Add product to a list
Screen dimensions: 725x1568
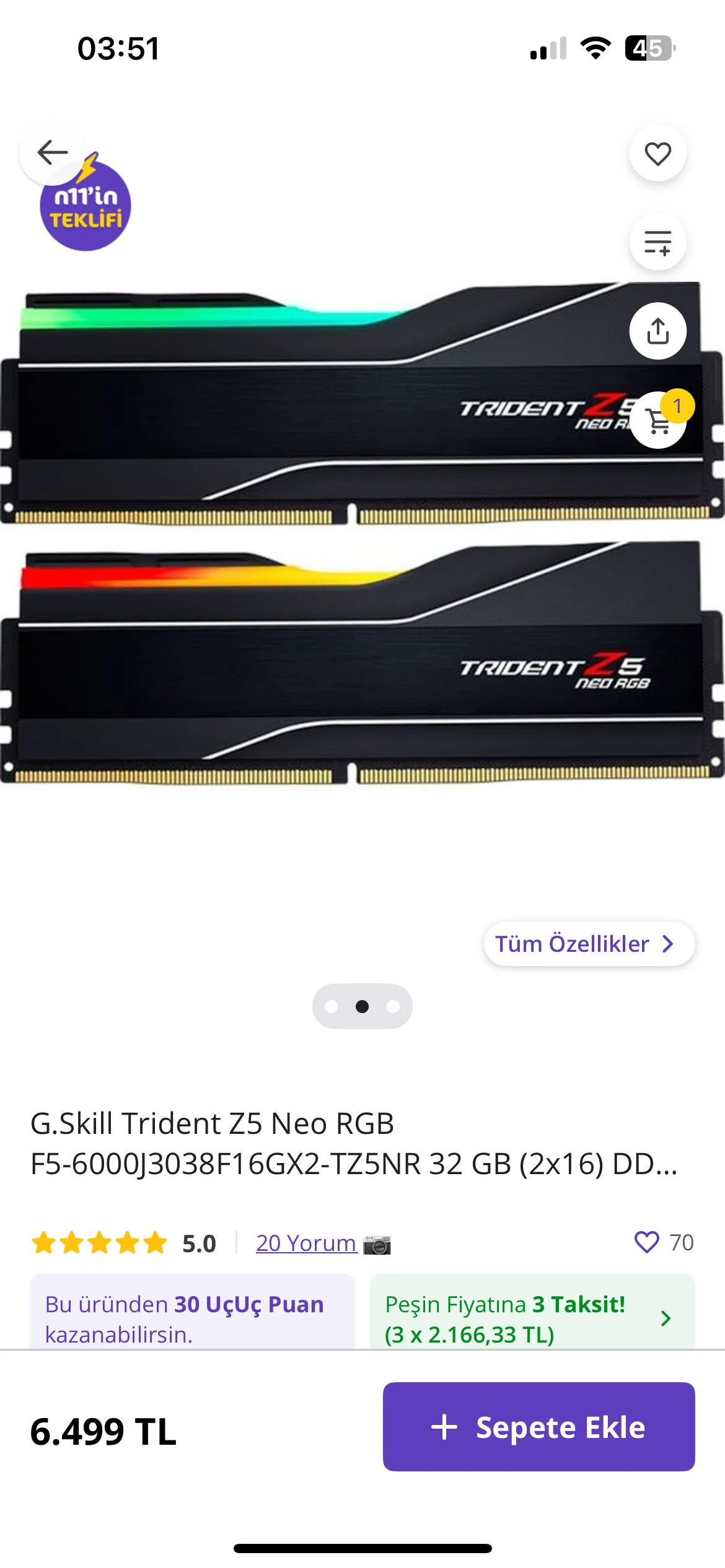tap(657, 242)
